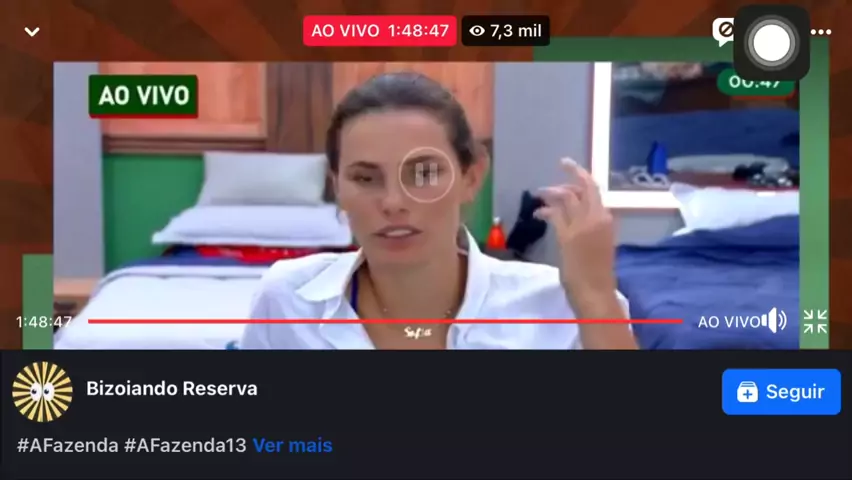
Task: Open Bizoiando Reserva page profile
Action: pyautogui.click(x=171, y=389)
